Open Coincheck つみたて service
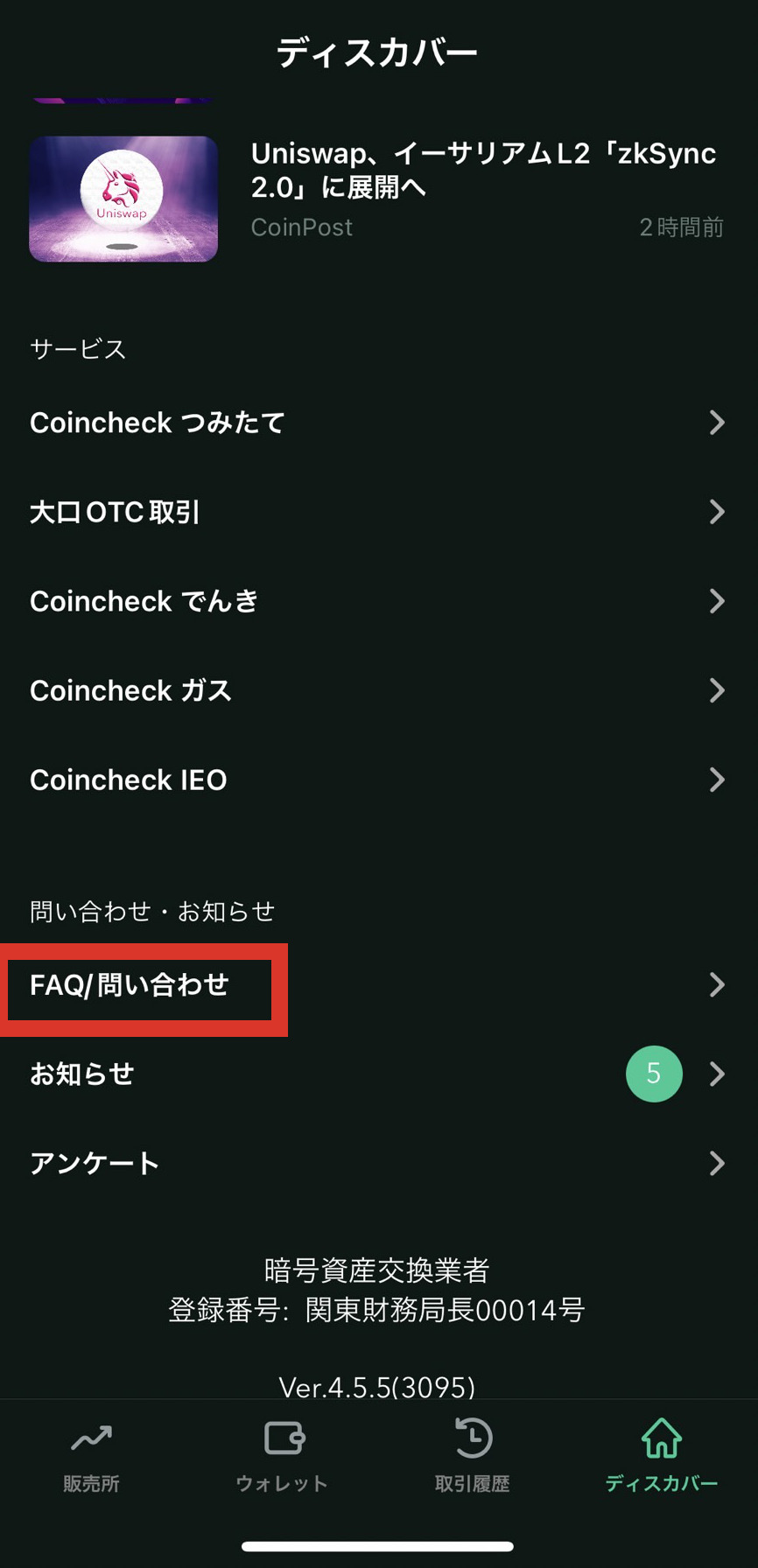The image size is (758, 1568). [x=378, y=423]
